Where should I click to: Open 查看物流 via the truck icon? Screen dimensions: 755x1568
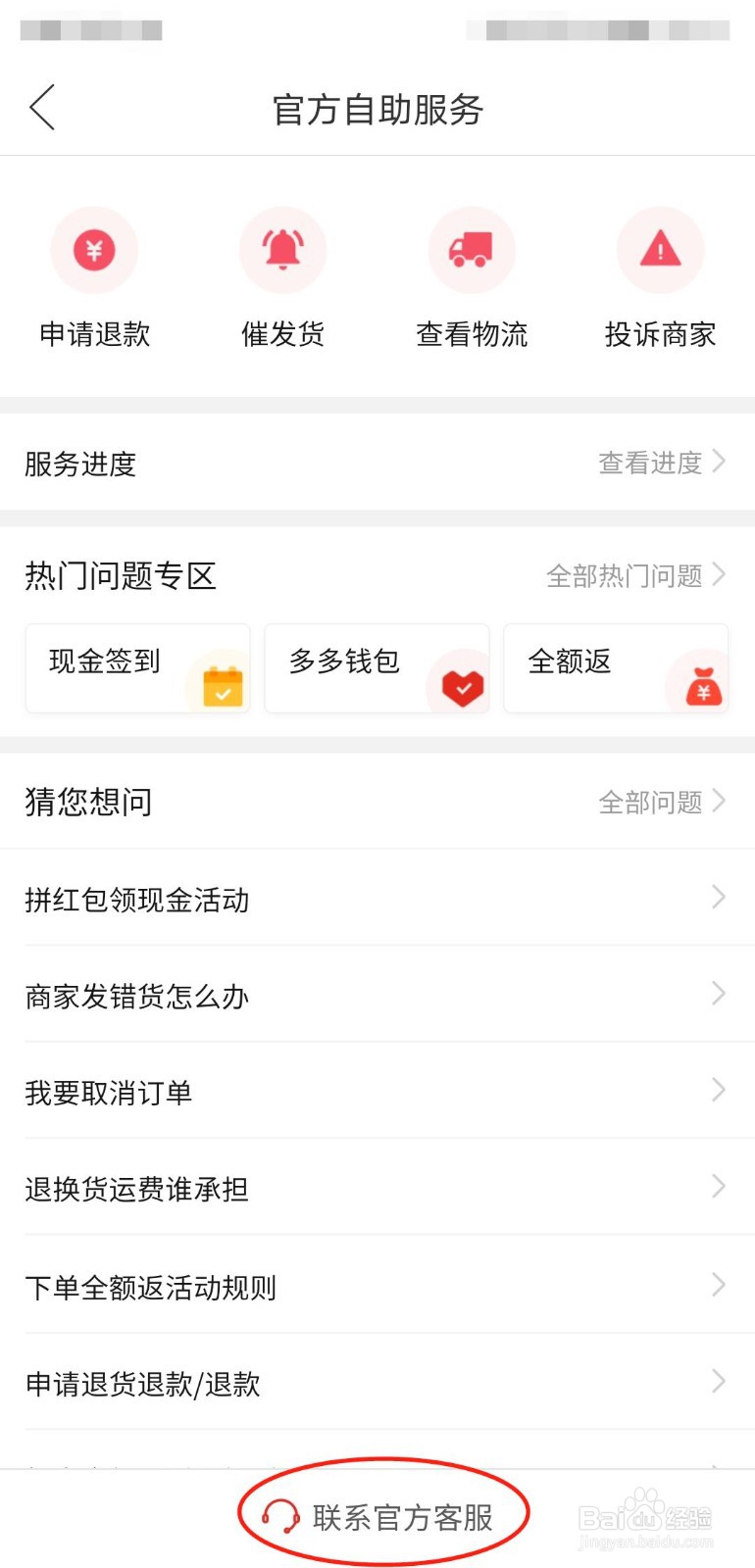472,250
